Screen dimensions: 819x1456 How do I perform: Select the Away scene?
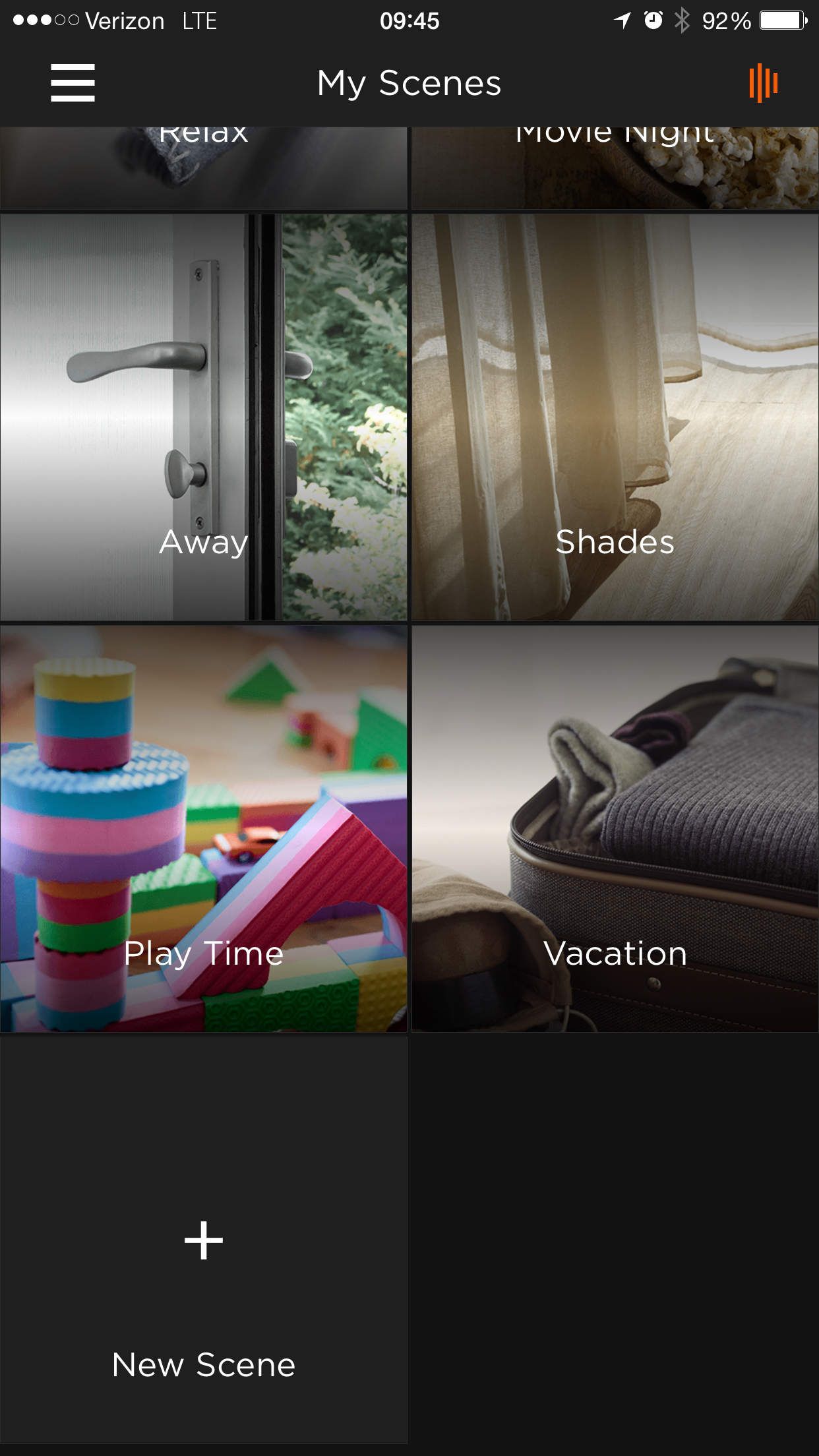click(203, 417)
